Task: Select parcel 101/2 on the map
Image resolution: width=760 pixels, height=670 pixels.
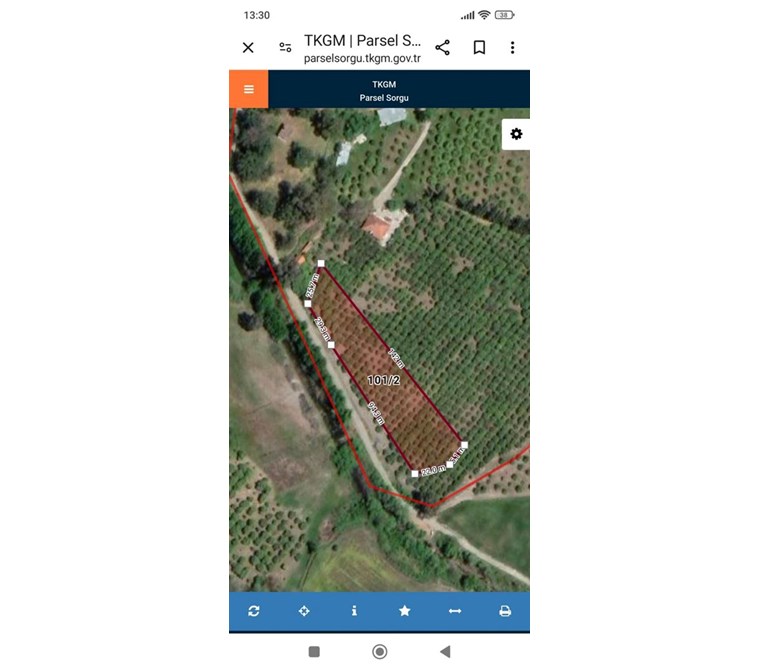Action: pos(384,381)
